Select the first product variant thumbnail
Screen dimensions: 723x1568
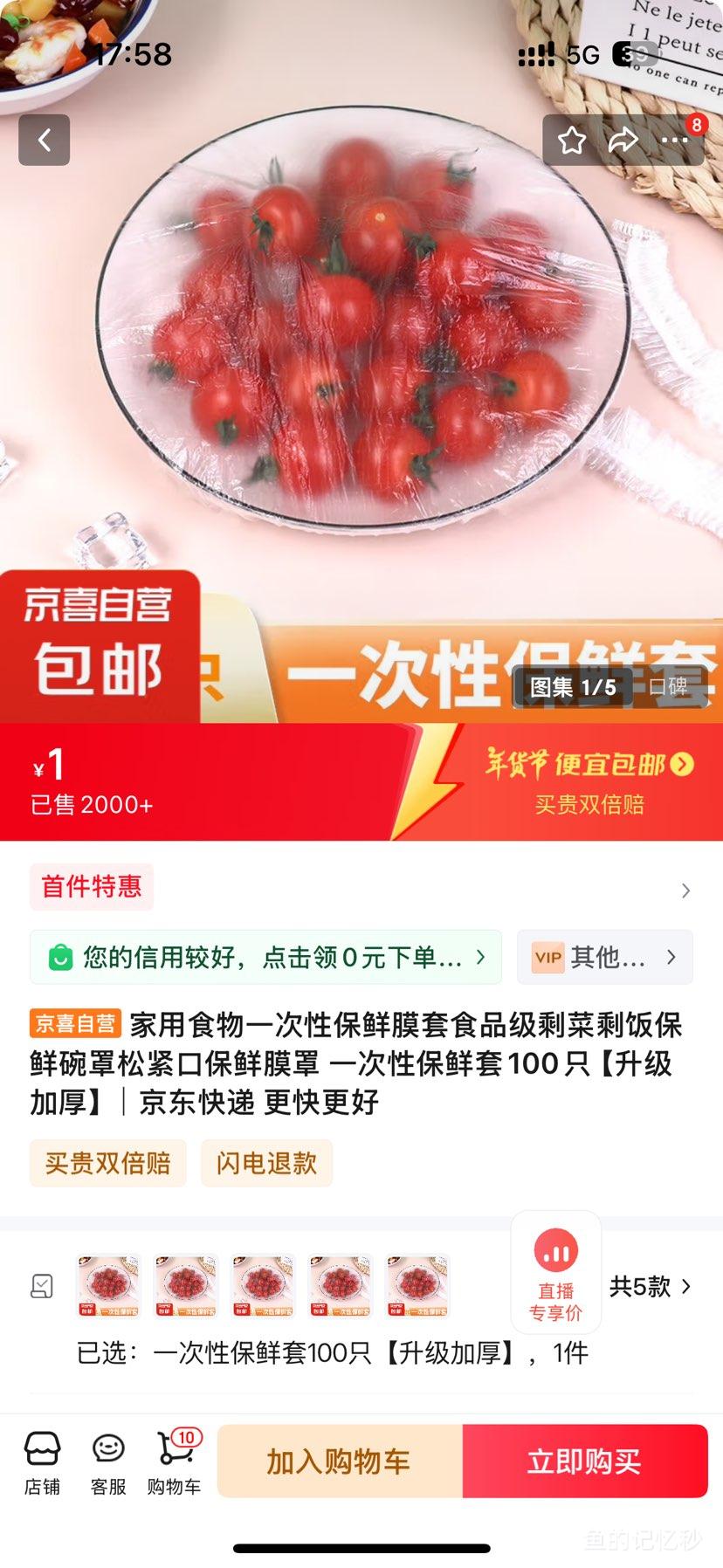click(x=108, y=1286)
